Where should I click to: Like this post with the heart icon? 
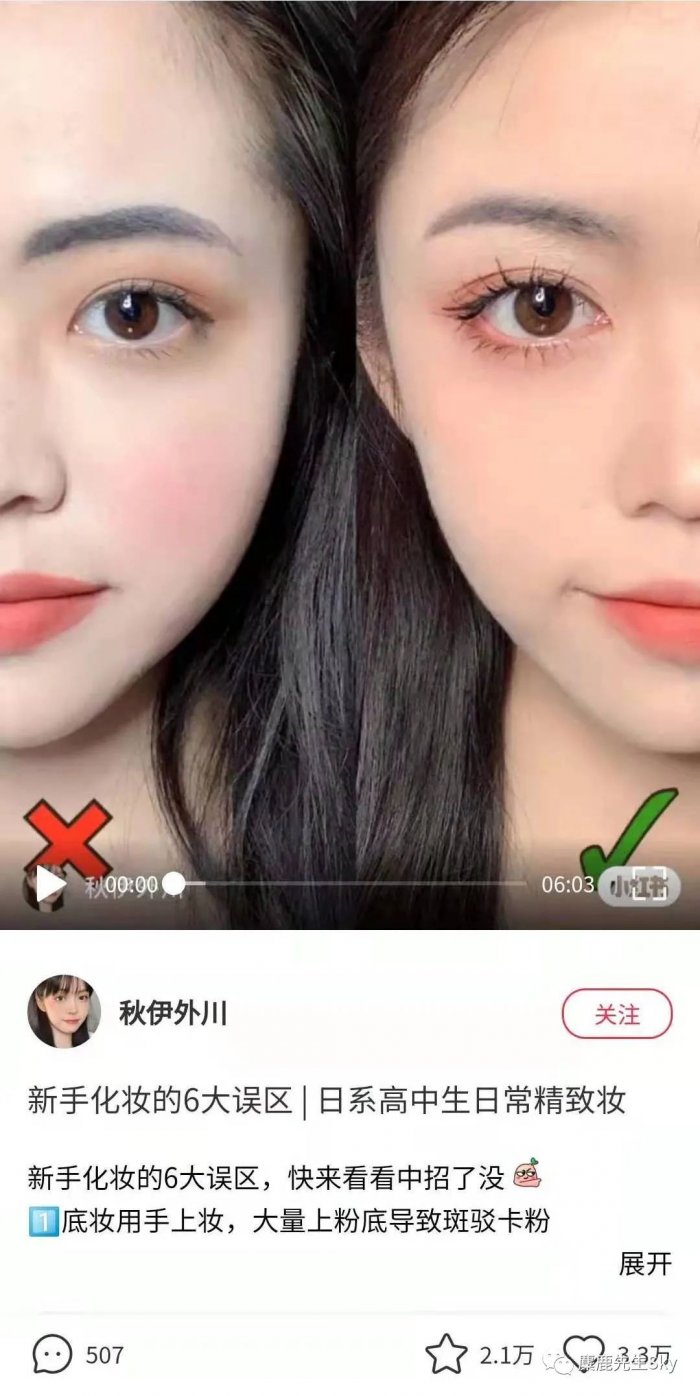[584, 1355]
